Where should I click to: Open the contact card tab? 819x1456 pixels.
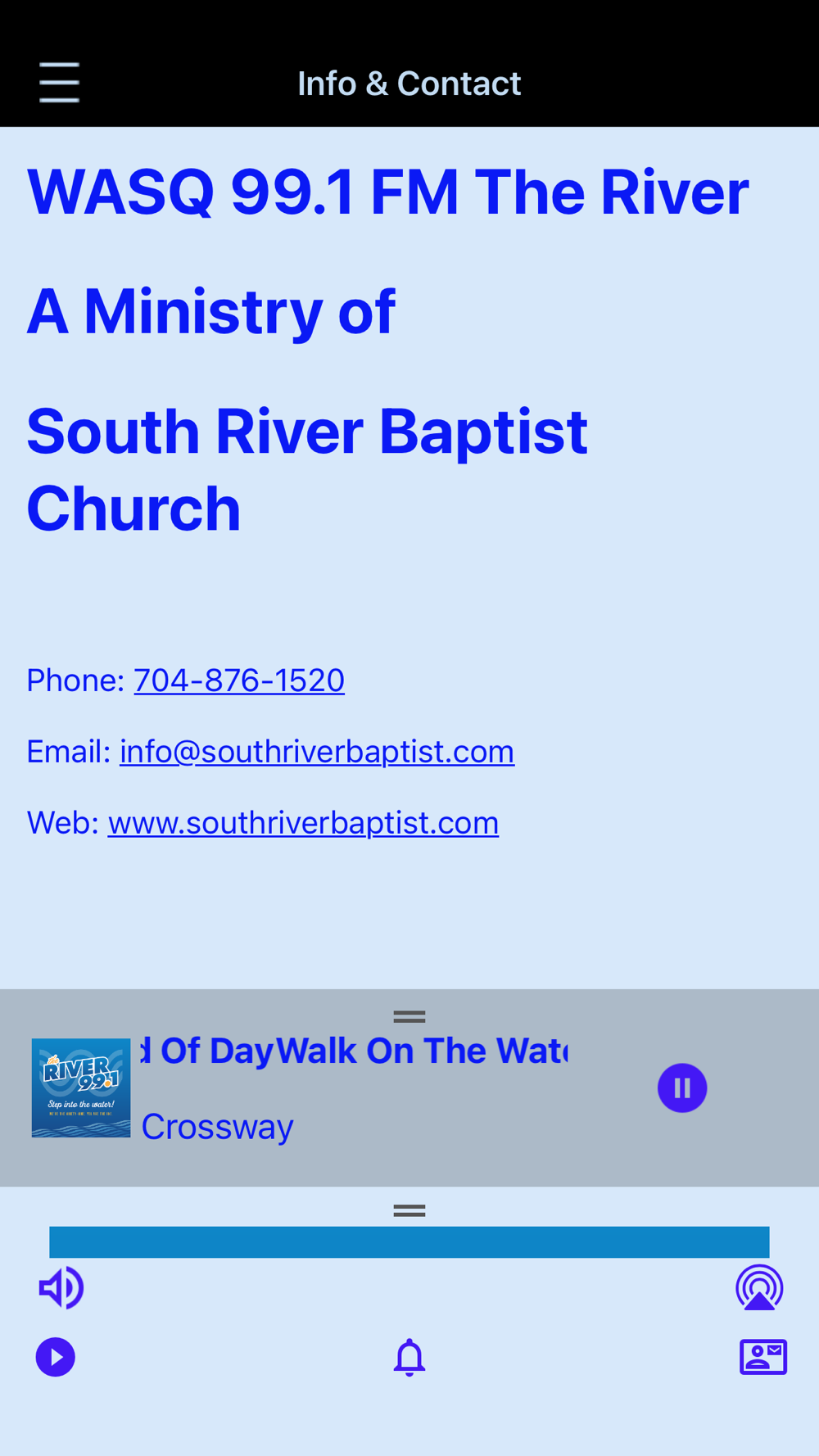[x=763, y=1357]
